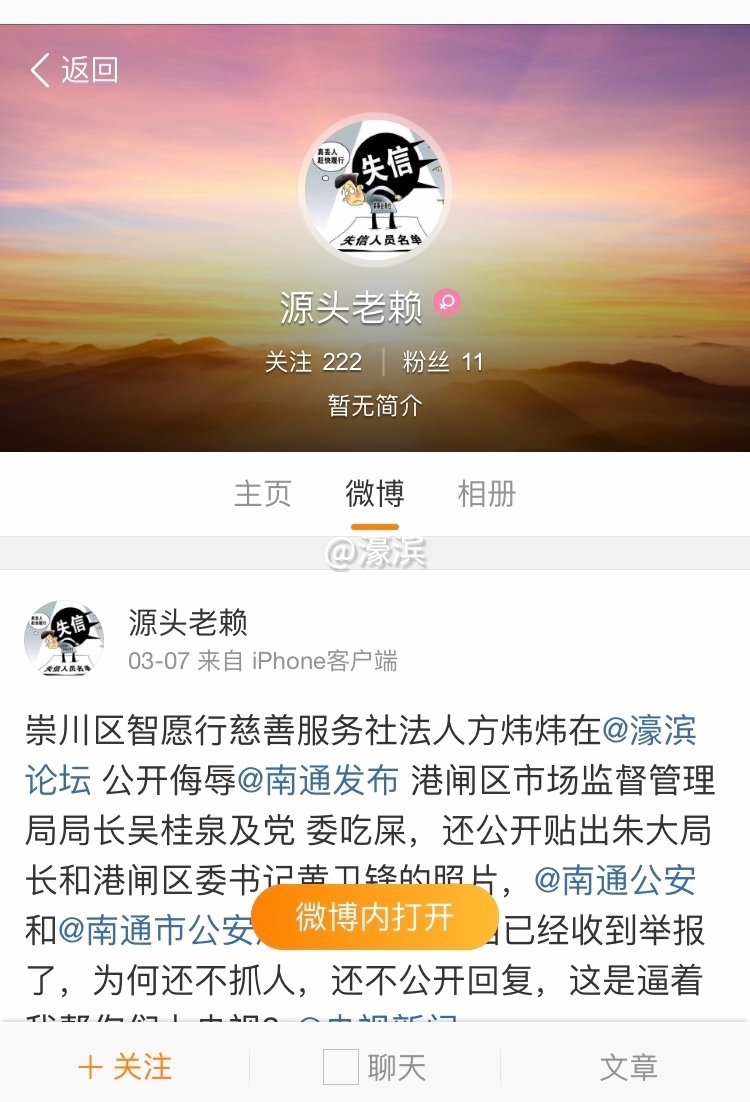Start a chat via 聊天
Image resolution: width=750 pixels, height=1102 pixels.
[375, 1067]
